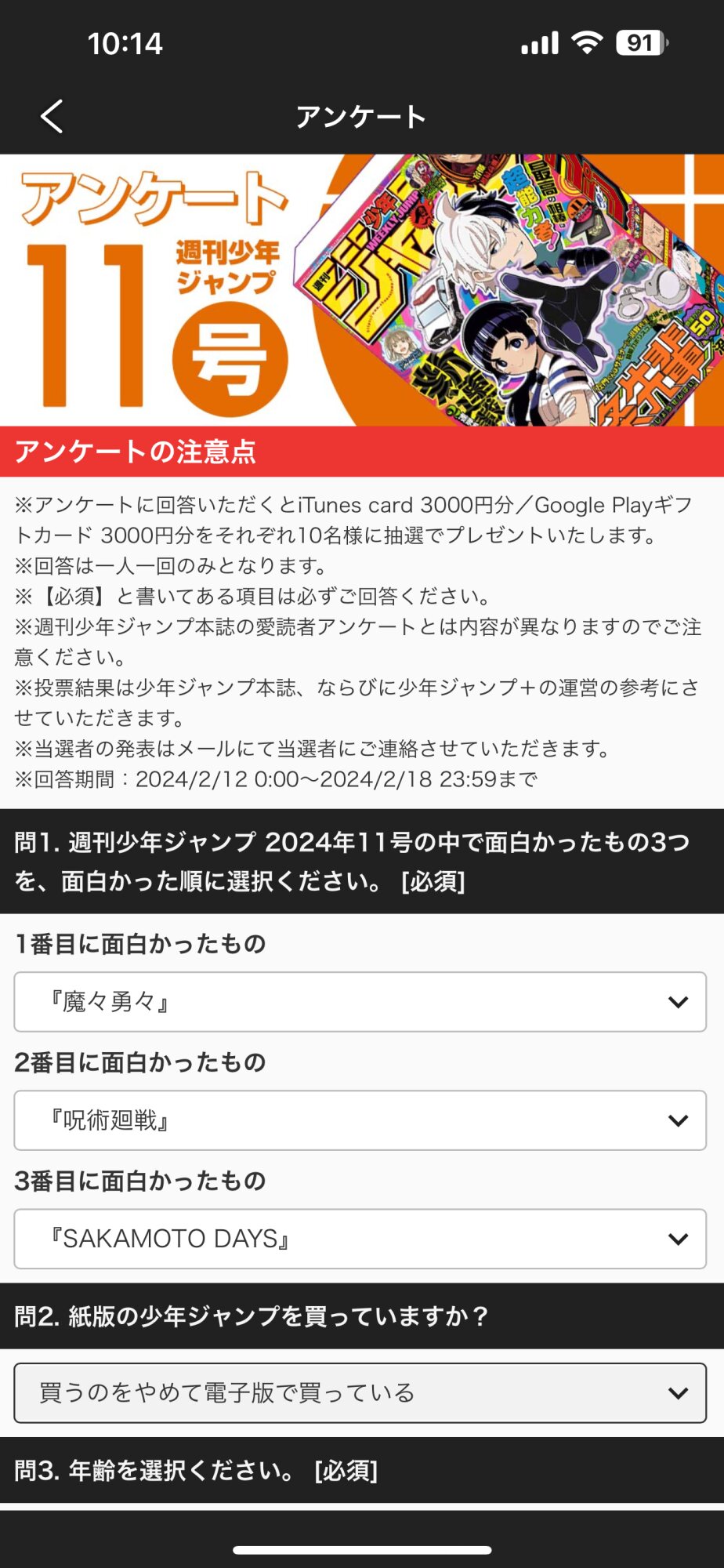Image resolution: width=724 pixels, height=1568 pixels.
Task: Go back using the top-left arrow
Action: point(52,117)
